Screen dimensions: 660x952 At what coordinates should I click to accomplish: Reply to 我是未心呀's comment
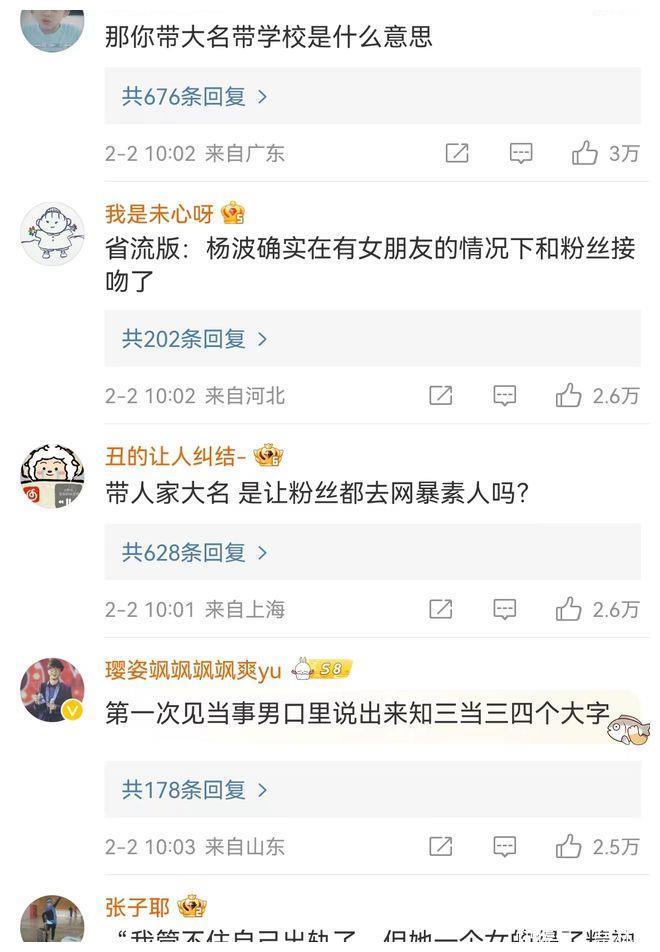point(505,395)
